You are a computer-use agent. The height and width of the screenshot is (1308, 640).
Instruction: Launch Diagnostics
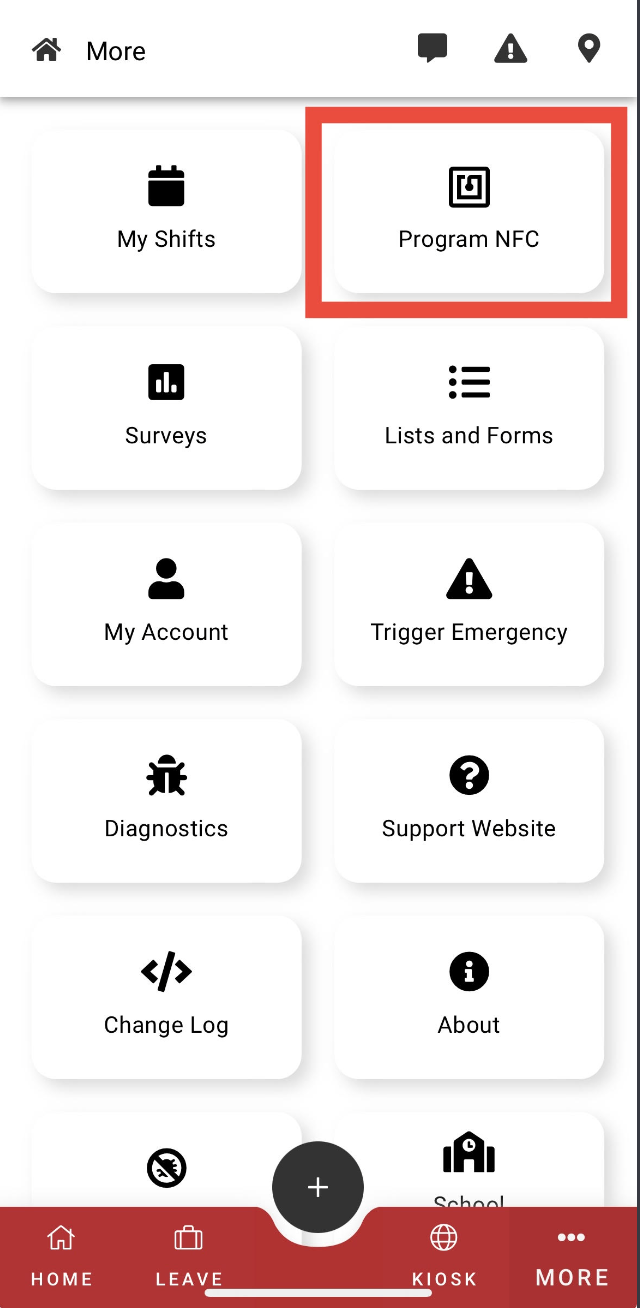166,800
